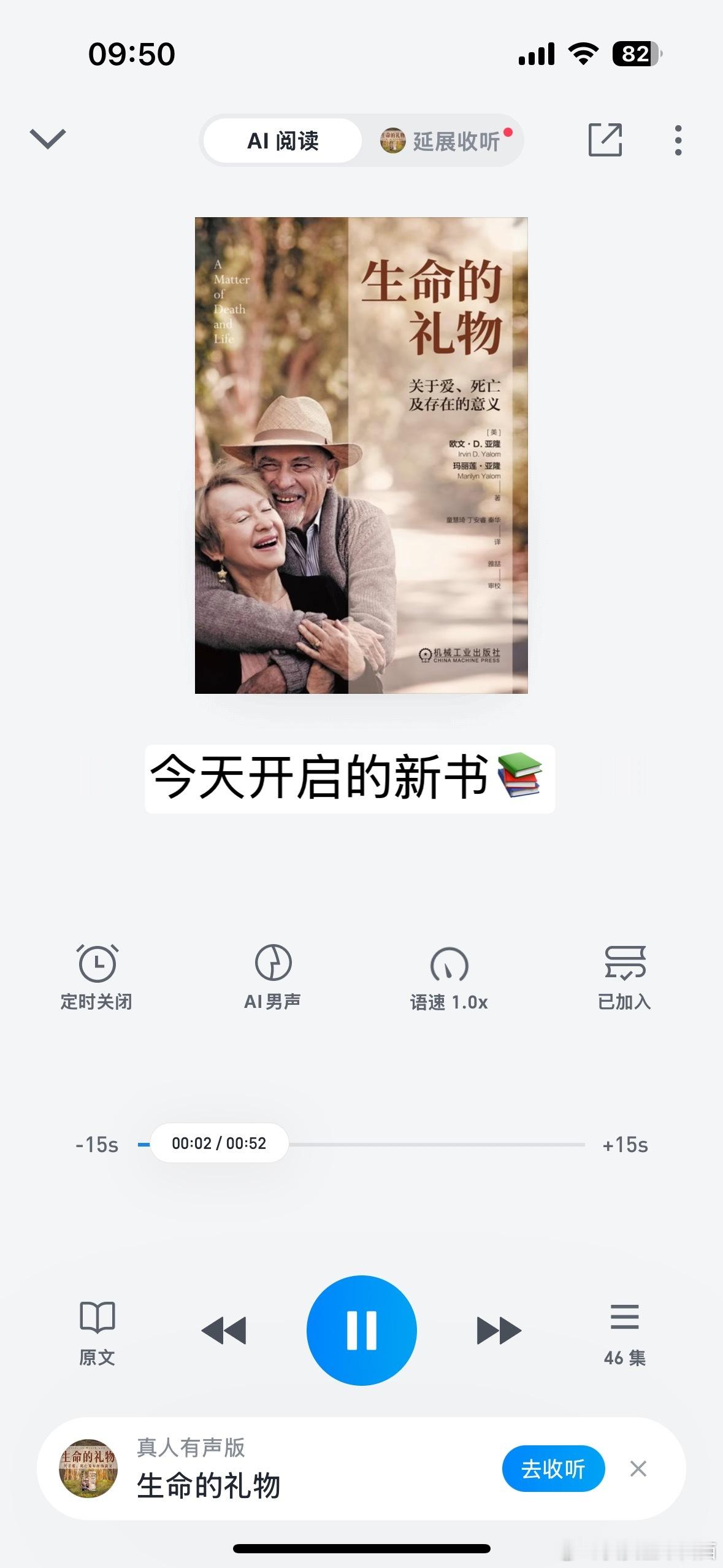Switch to the AI 阅读 tab
The image size is (723, 1568).
coord(283,140)
